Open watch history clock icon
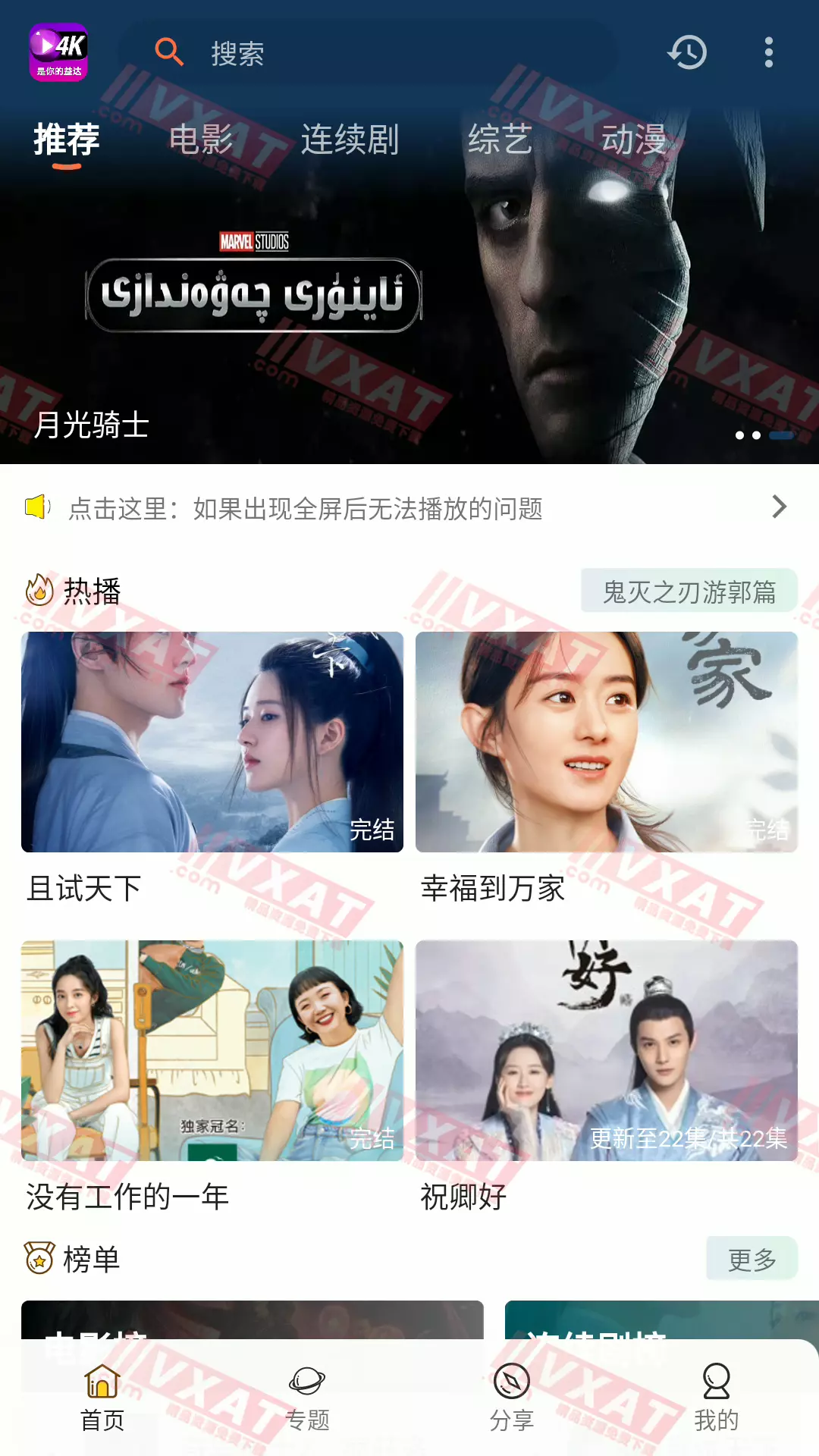Image resolution: width=819 pixels, height=1456 pixels. point(687,53)
